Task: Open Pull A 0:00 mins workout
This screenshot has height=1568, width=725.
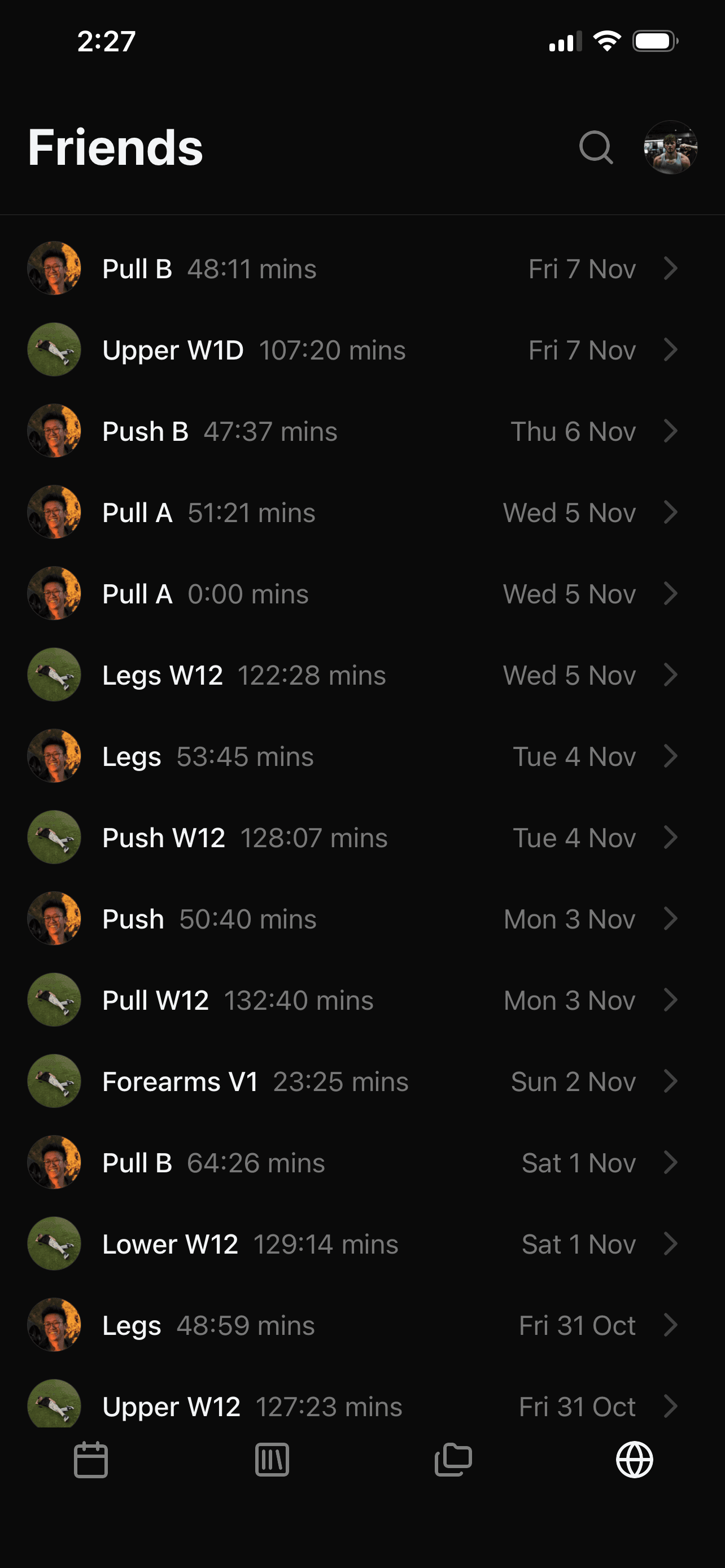Action: click(362, 593)
